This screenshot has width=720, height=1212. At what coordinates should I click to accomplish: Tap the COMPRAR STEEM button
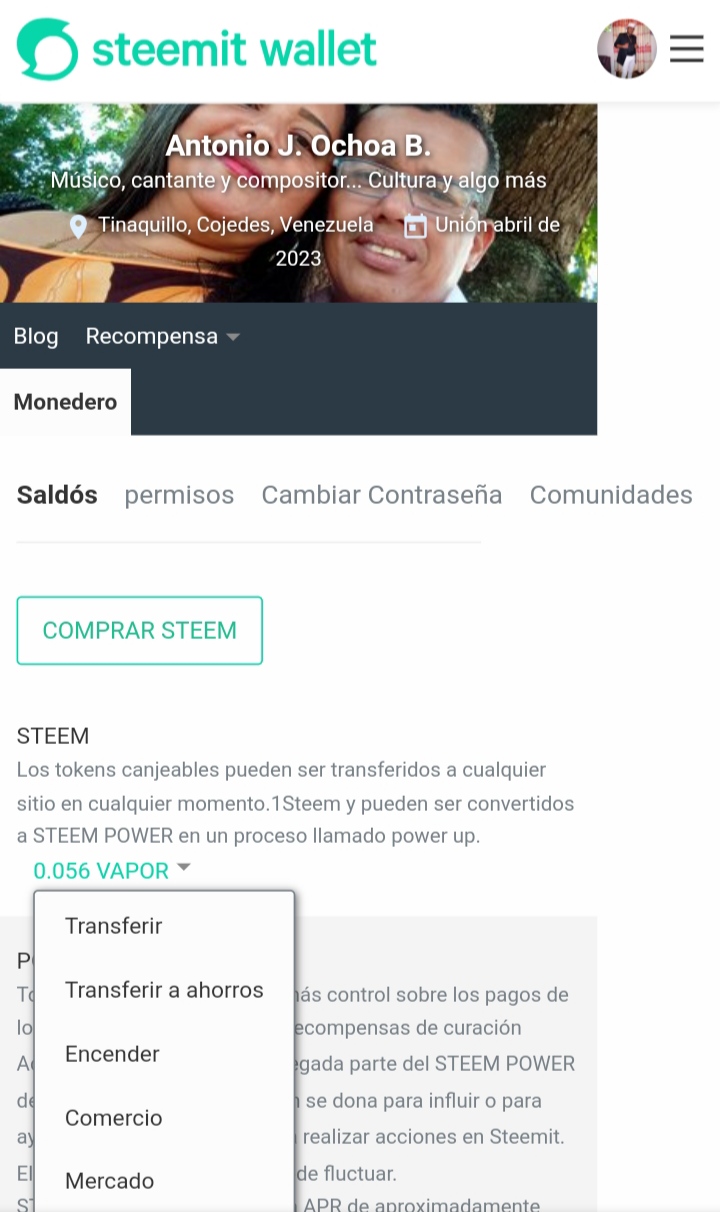pos(139,630)
